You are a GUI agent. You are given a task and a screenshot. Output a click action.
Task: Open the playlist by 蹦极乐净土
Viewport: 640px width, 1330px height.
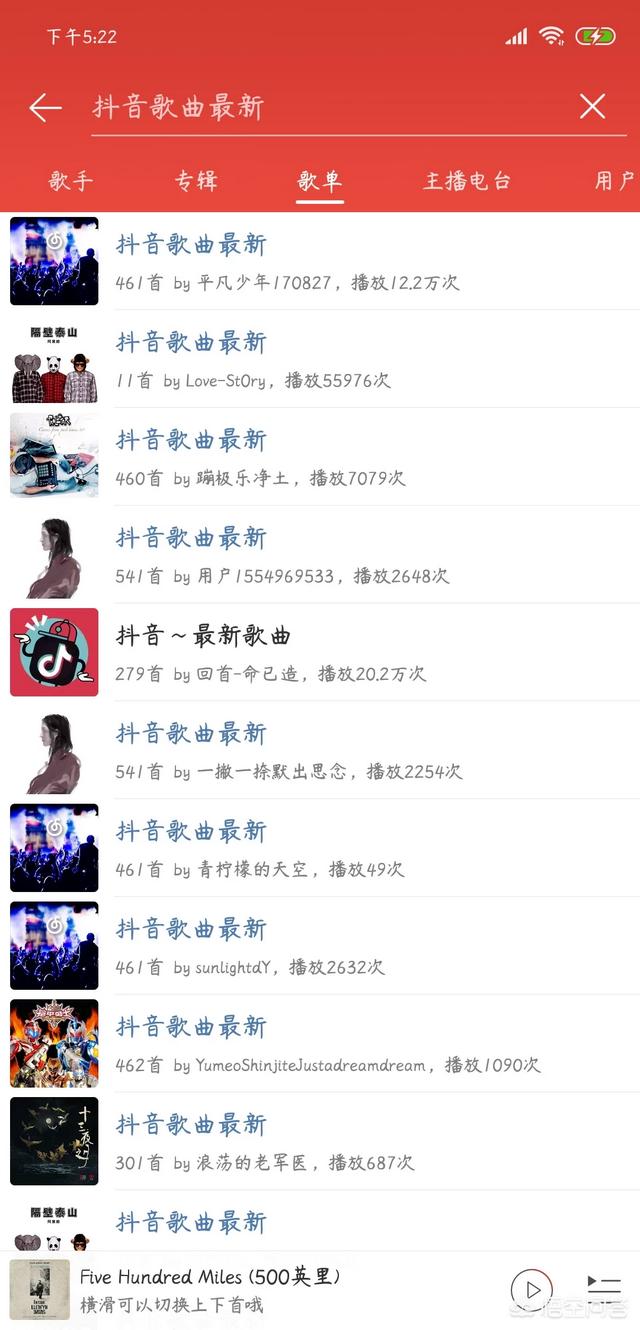(x=320, y=457)
